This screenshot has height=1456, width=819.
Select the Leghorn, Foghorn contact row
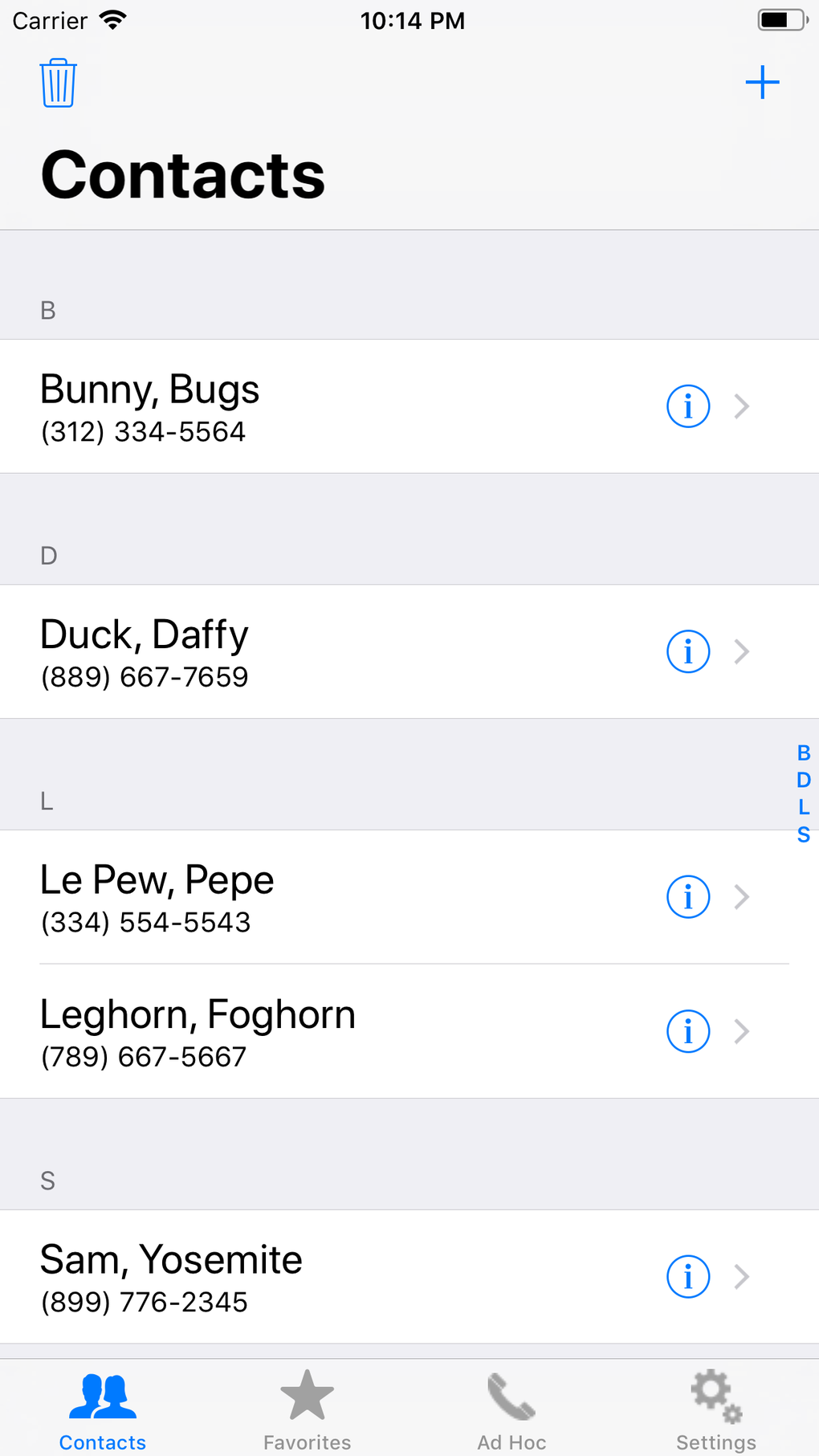point(321,1031)
